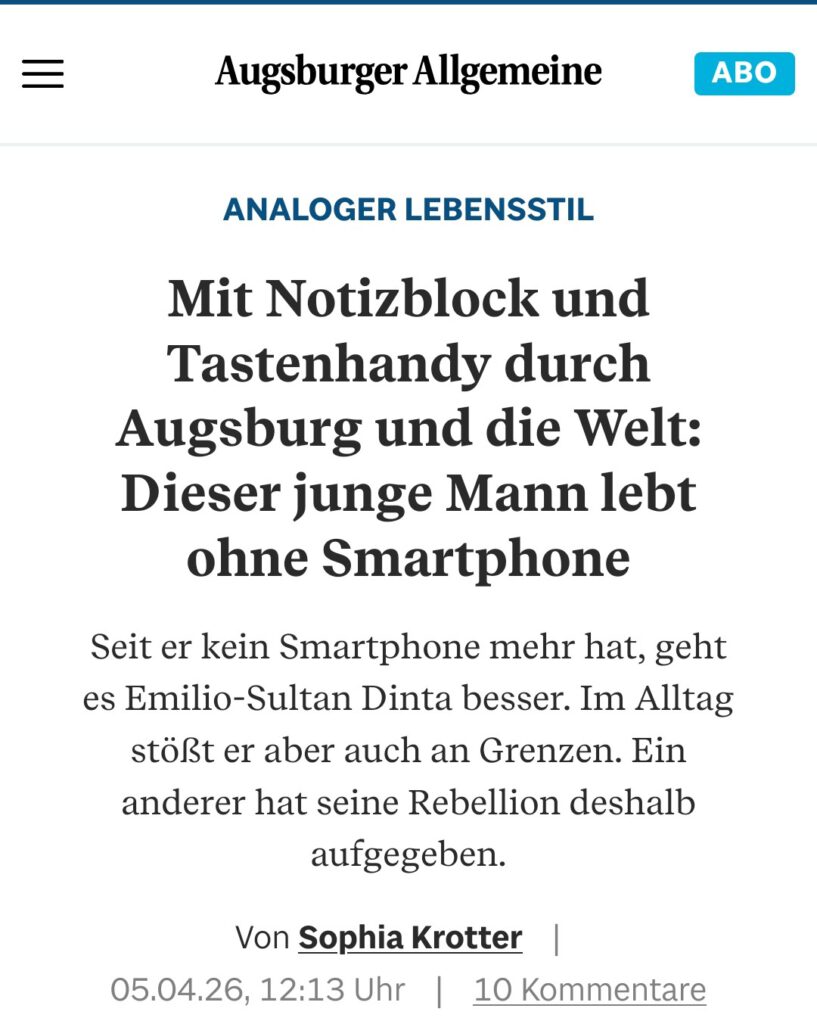Open the hamburger navigation menu
This screenshot has width=817, height=1024.
[x=43, y=74]
